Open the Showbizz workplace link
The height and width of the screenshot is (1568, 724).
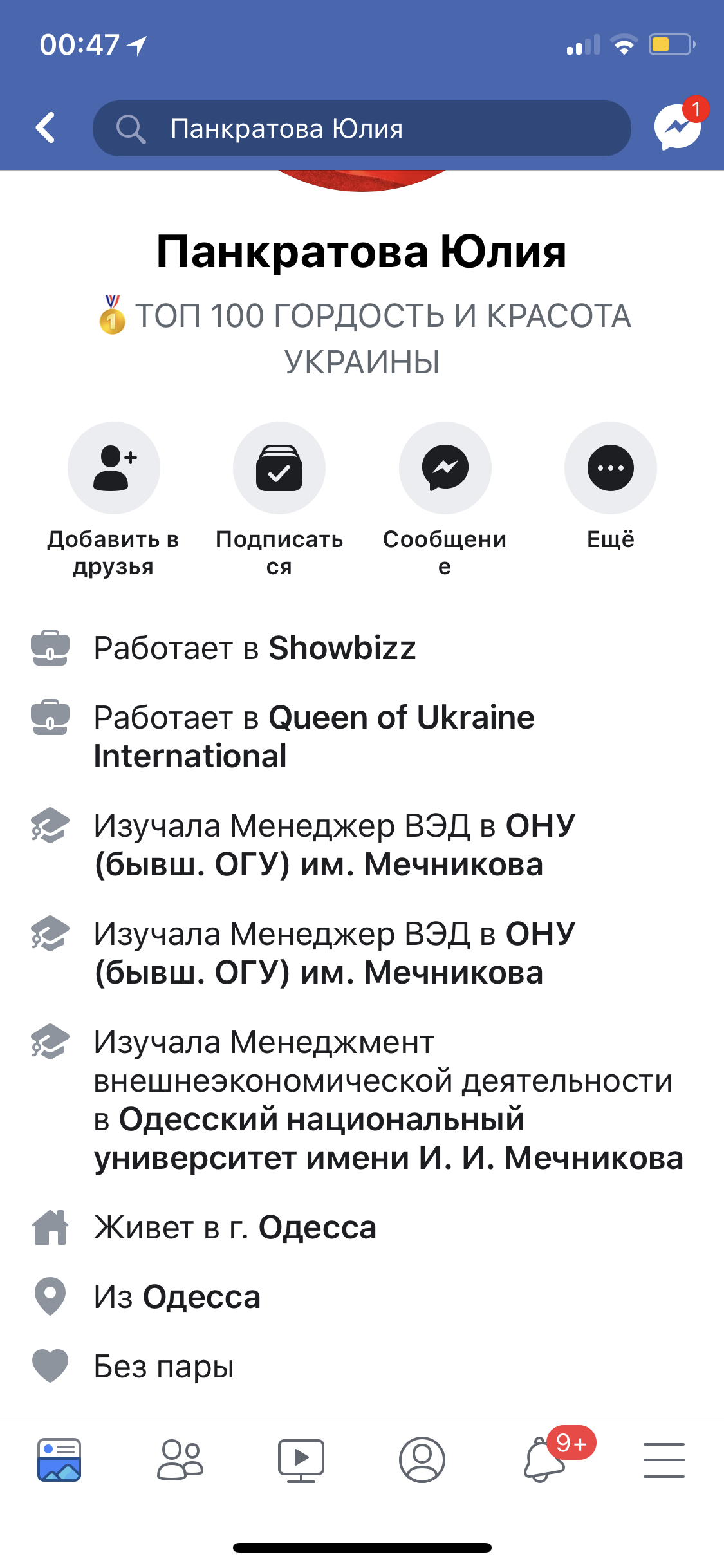click(x=341, y=648)
